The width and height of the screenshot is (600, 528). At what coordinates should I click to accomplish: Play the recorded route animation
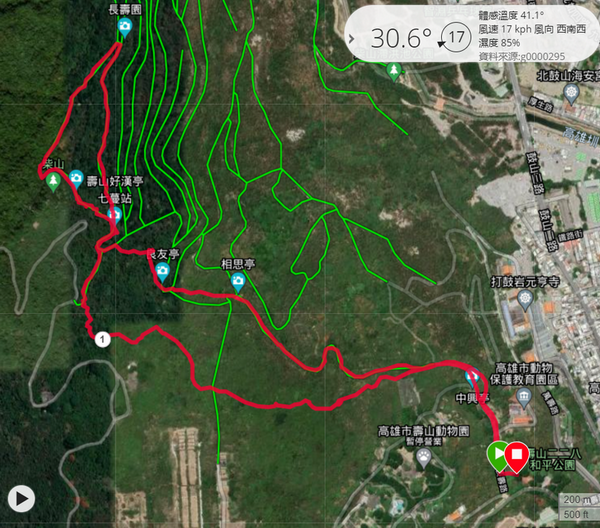coord(21,498)
